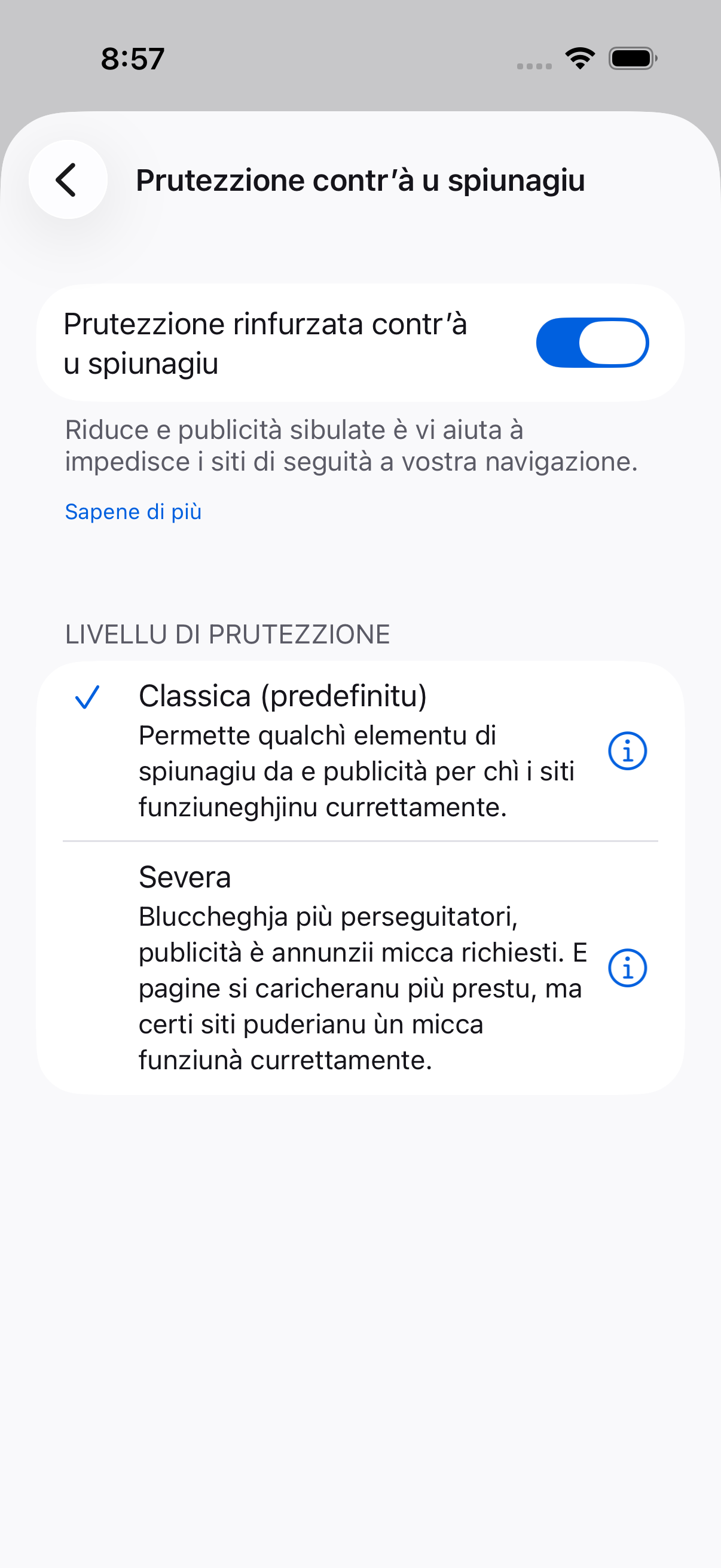This screenshot has width=721, height=1568.
Task: Open info icon for Classica option
Action: pyautogui.click(x=627, y=751)
